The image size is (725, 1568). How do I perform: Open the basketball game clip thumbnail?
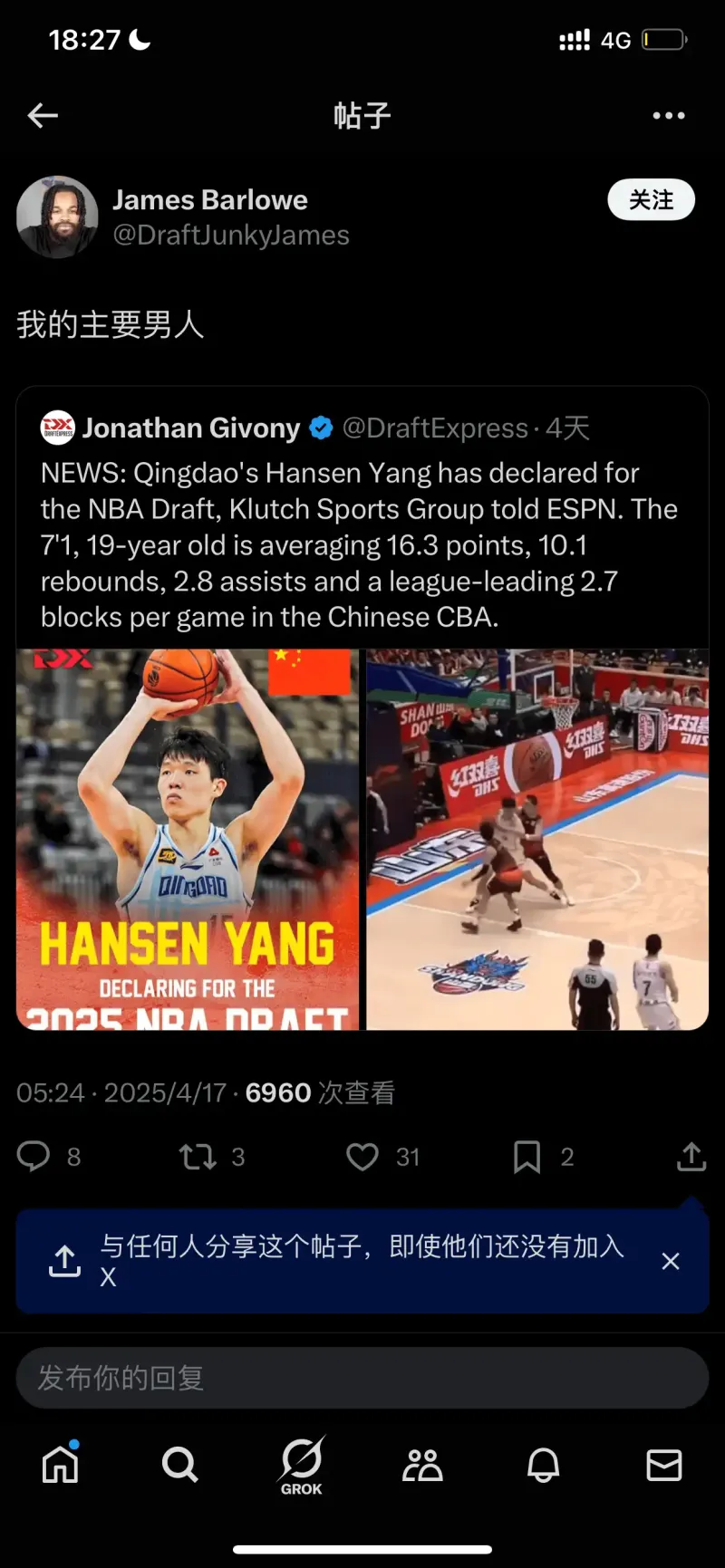(x=537, y=839)
